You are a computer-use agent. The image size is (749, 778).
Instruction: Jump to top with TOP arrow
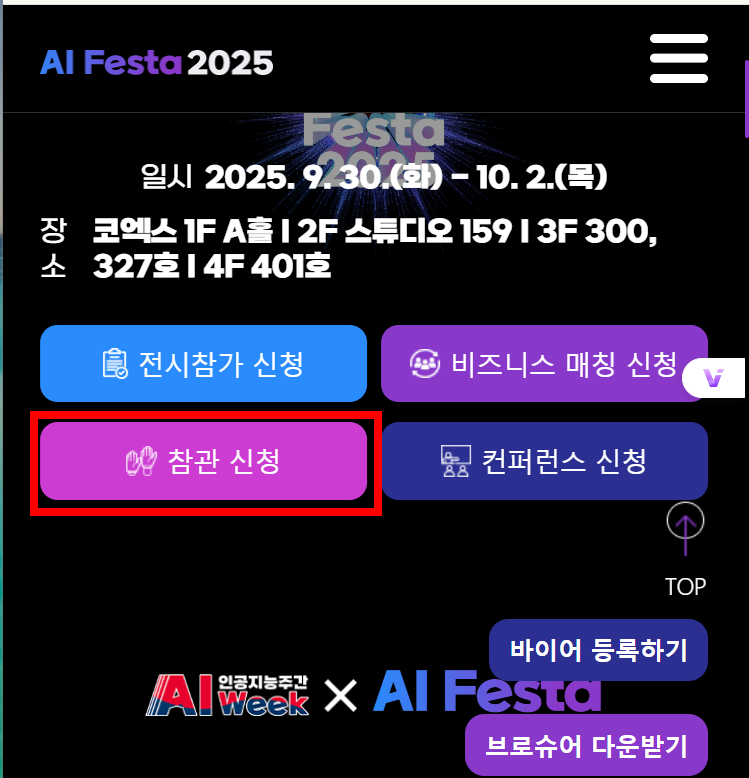coord(685,528)
